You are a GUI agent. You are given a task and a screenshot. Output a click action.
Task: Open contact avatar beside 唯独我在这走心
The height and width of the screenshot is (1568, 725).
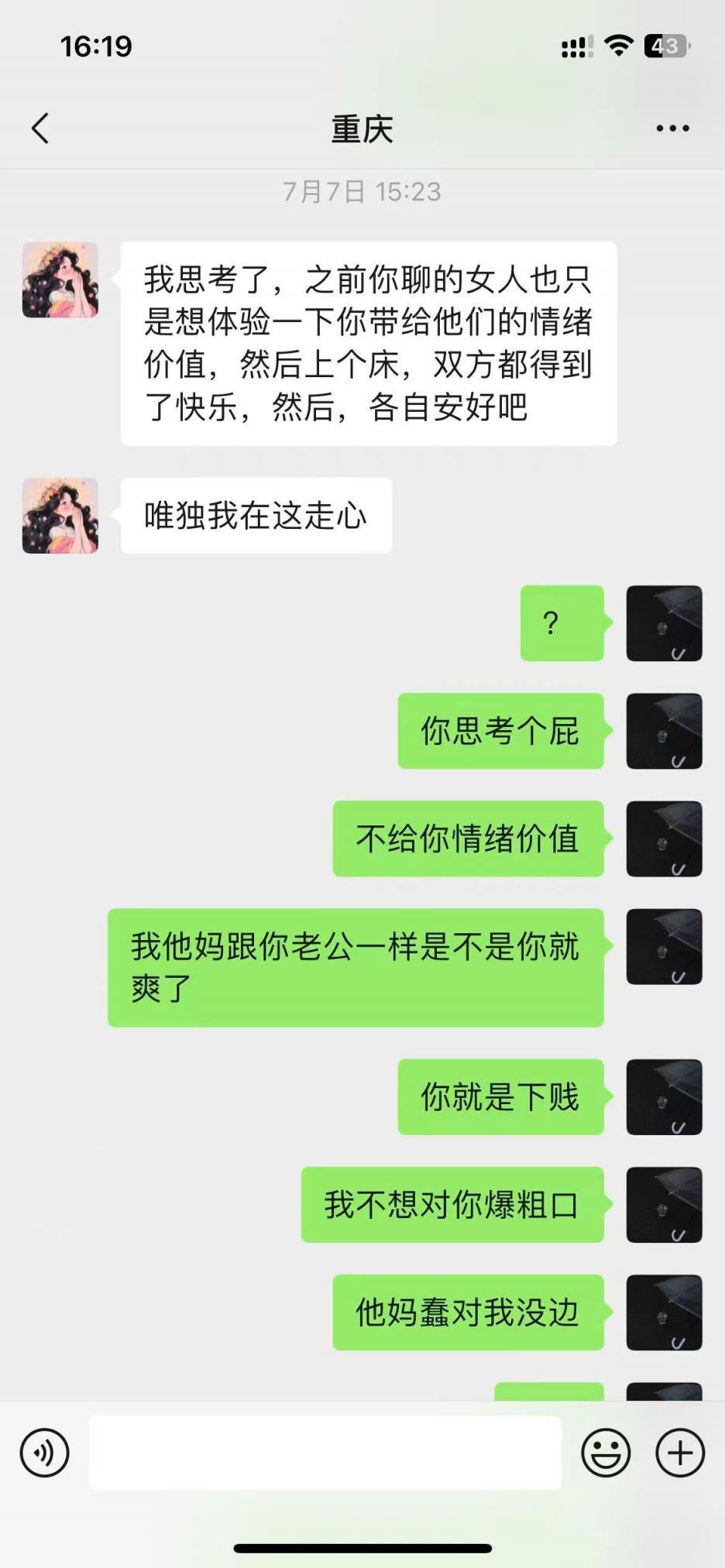(60, 516)
